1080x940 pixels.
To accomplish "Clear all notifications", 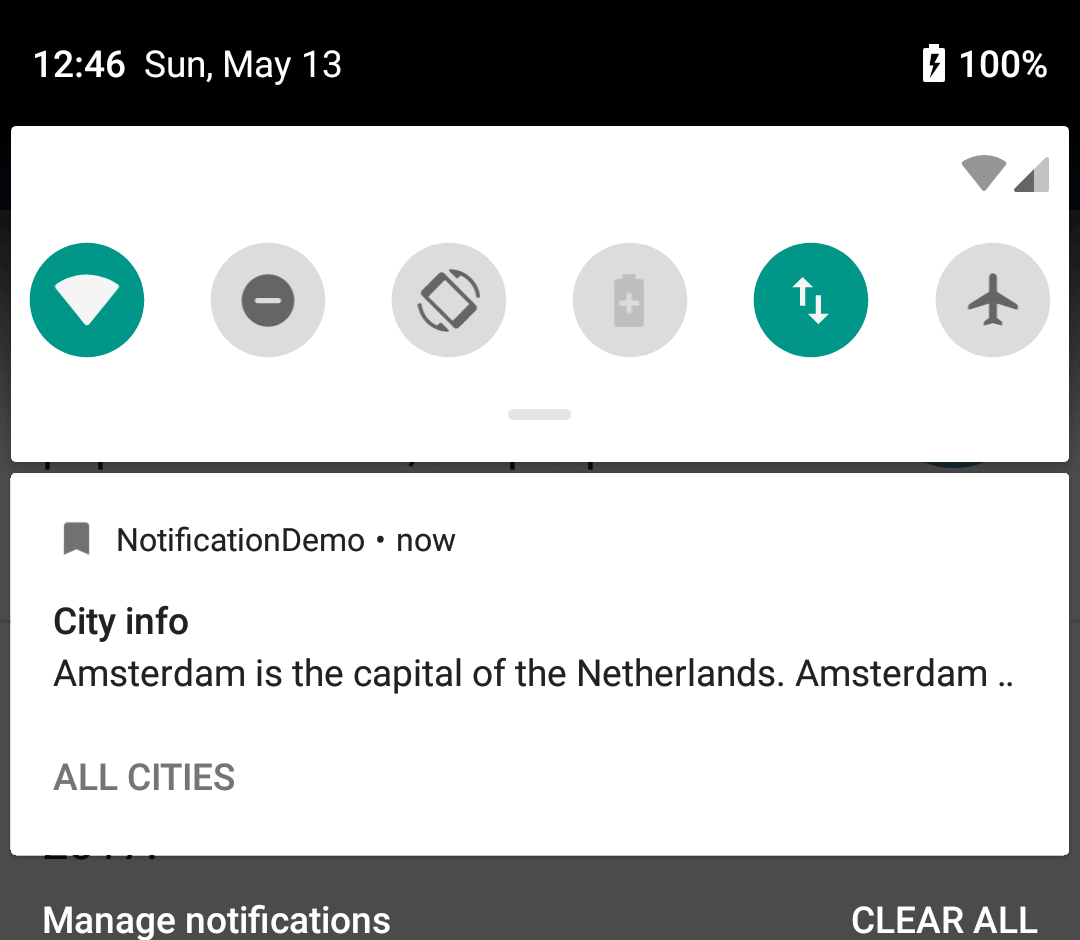I will 943,919.
